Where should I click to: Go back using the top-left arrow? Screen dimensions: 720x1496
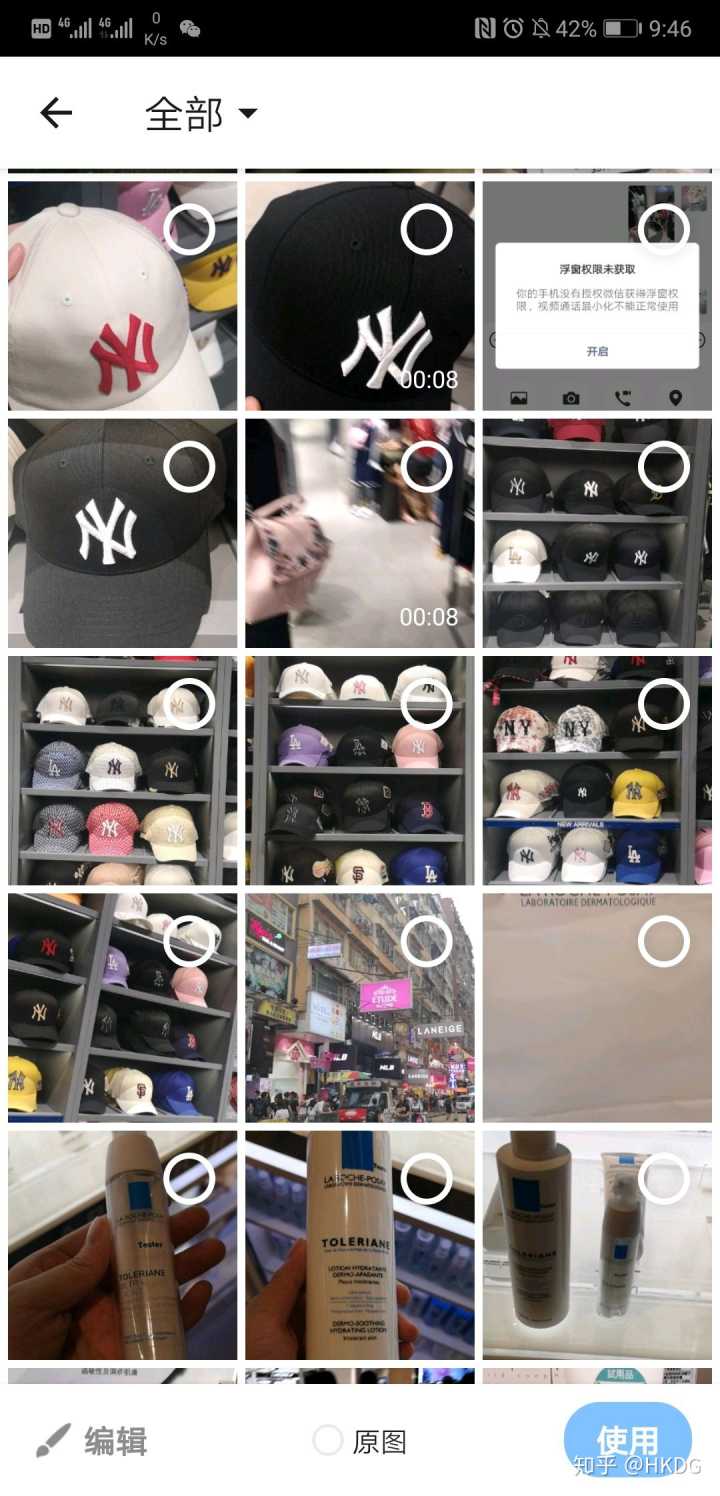(56, 113)
